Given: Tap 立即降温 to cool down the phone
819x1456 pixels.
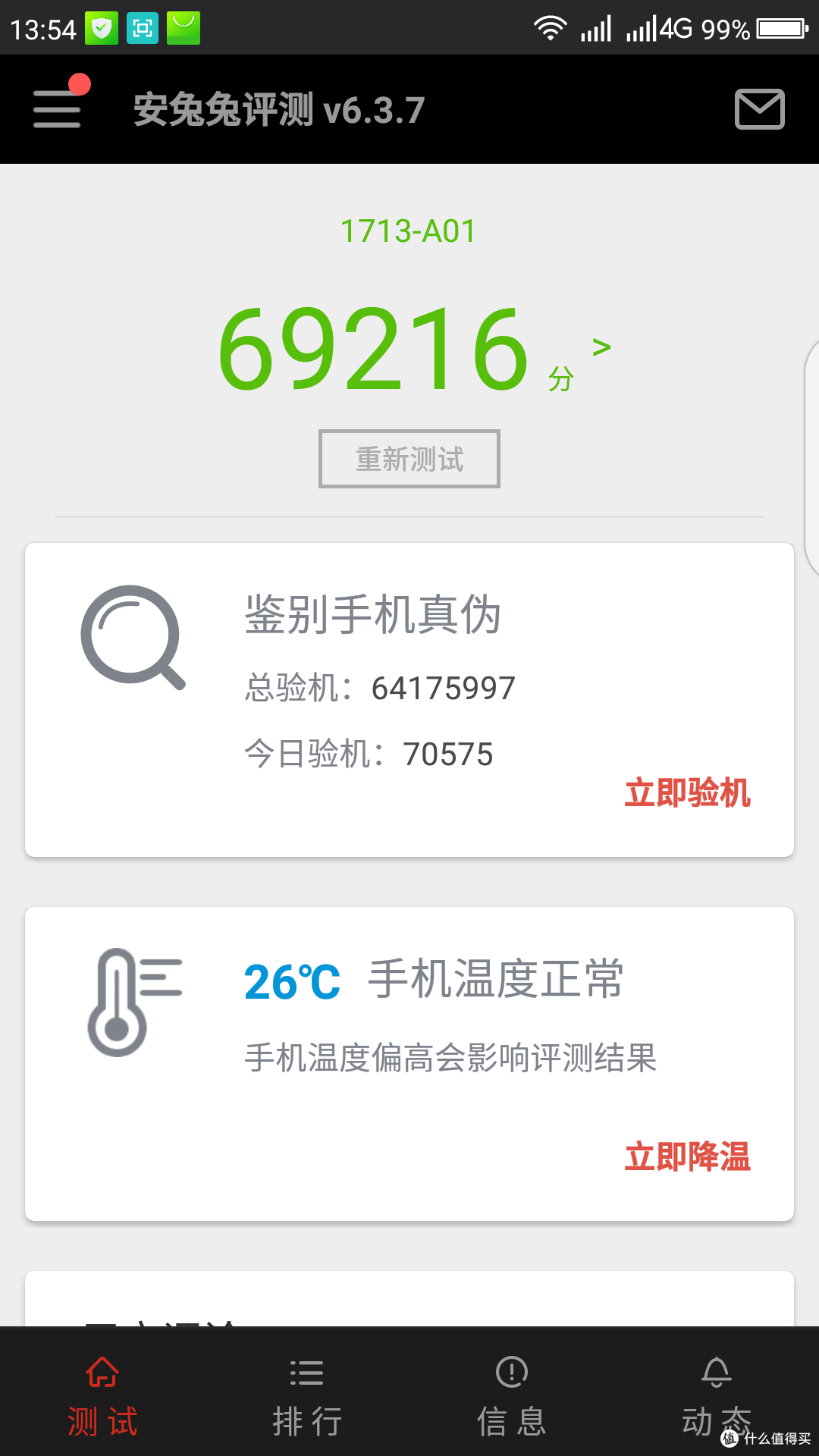Looking at the screenshot, I should (x=687, y=1157).
